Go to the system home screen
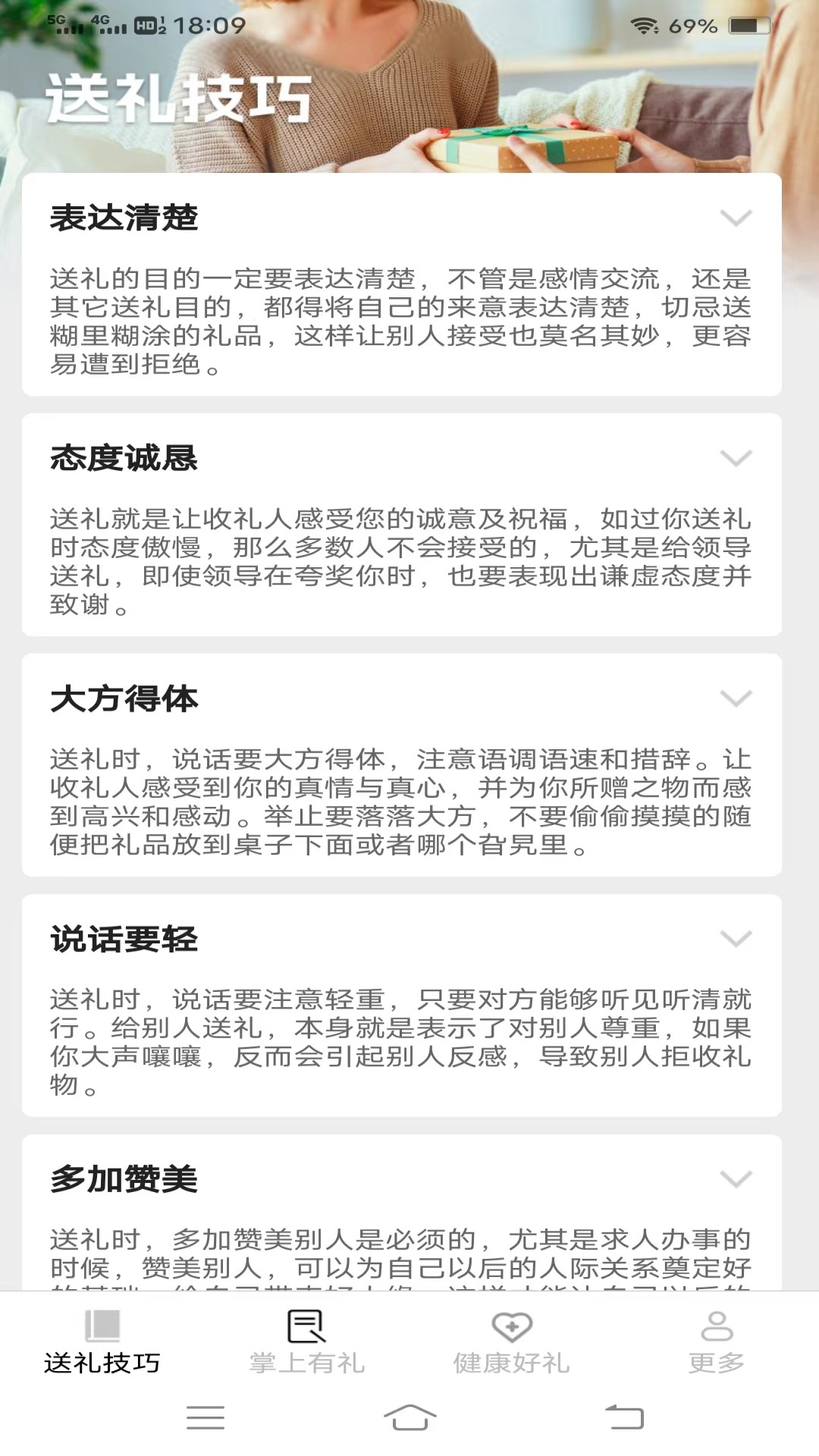Image resolution: width=819 pixels, height=1456 pixels. (409, 1417)
